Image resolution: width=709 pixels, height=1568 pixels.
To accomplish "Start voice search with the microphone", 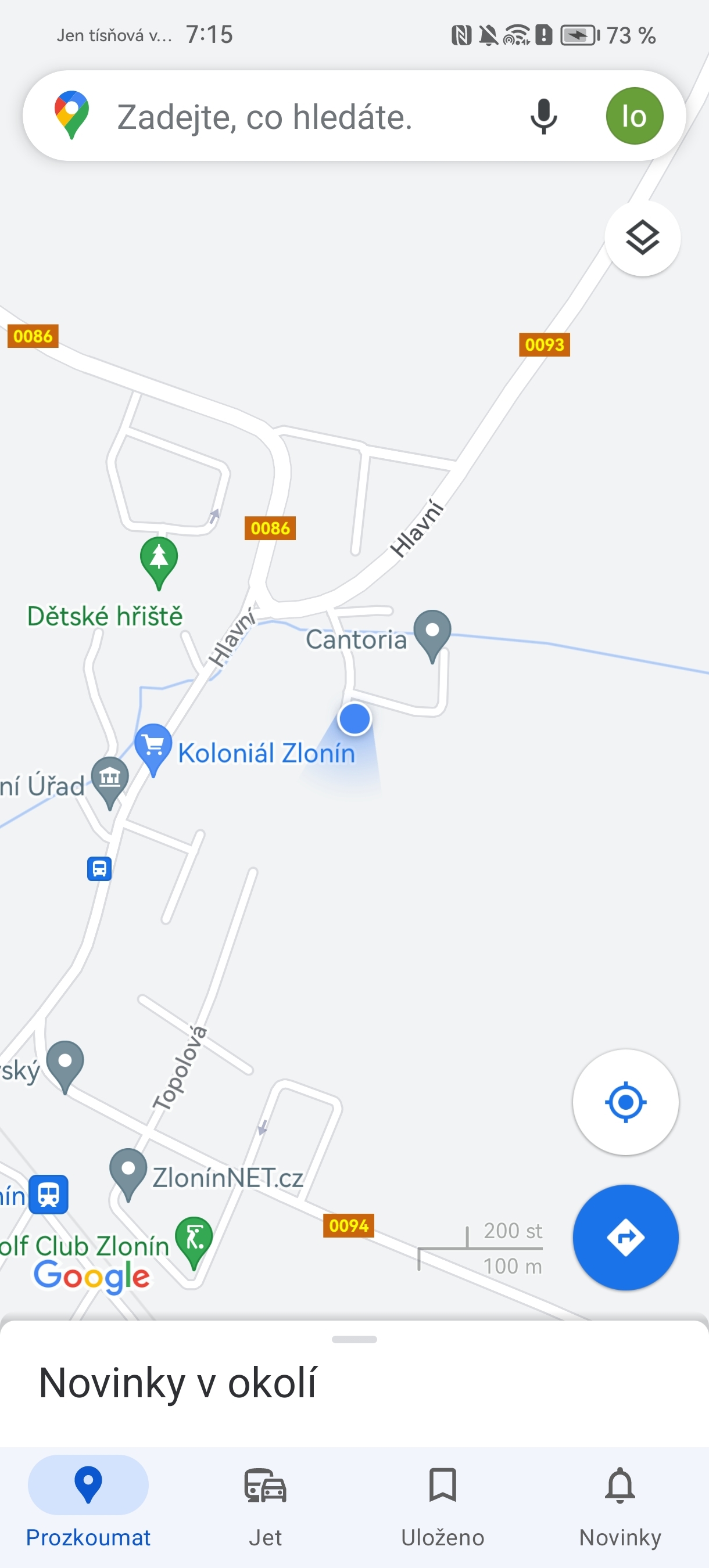I will [543, 116].
